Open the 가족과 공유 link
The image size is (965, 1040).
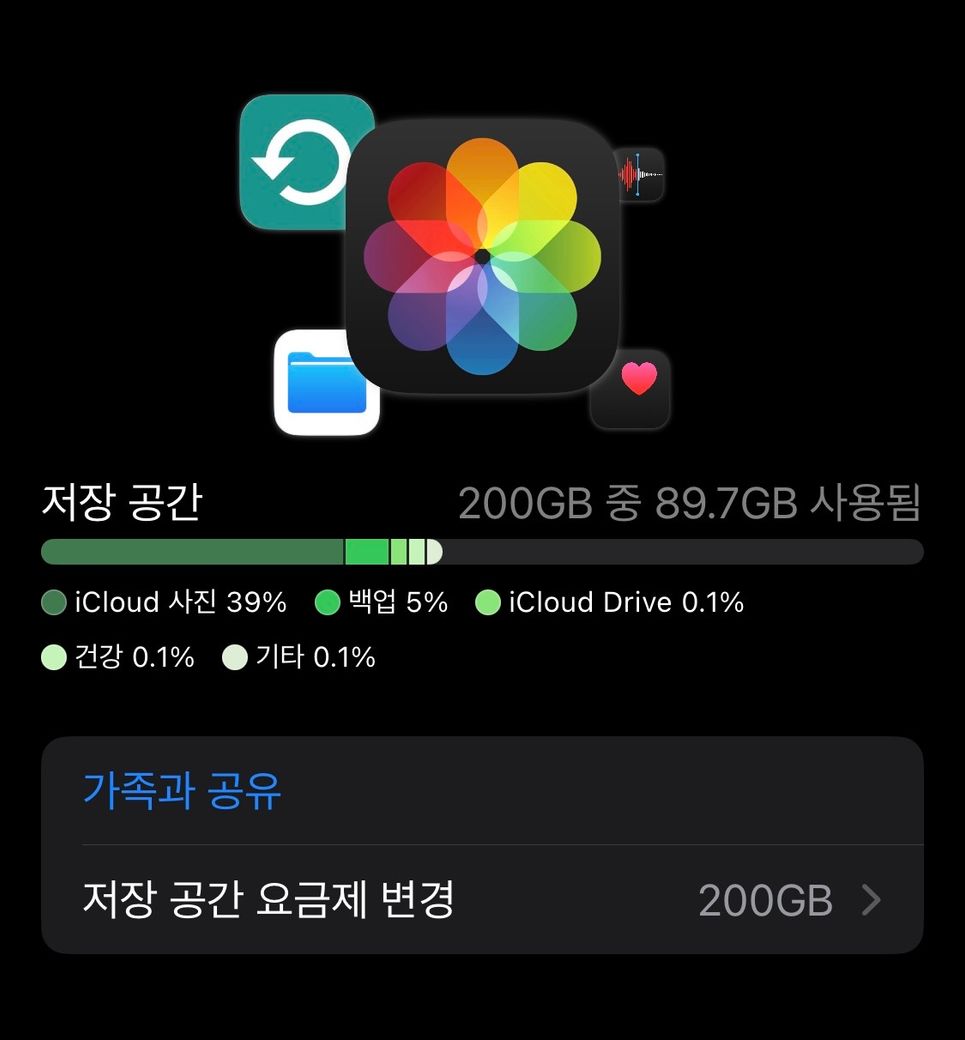pos(182,791)
